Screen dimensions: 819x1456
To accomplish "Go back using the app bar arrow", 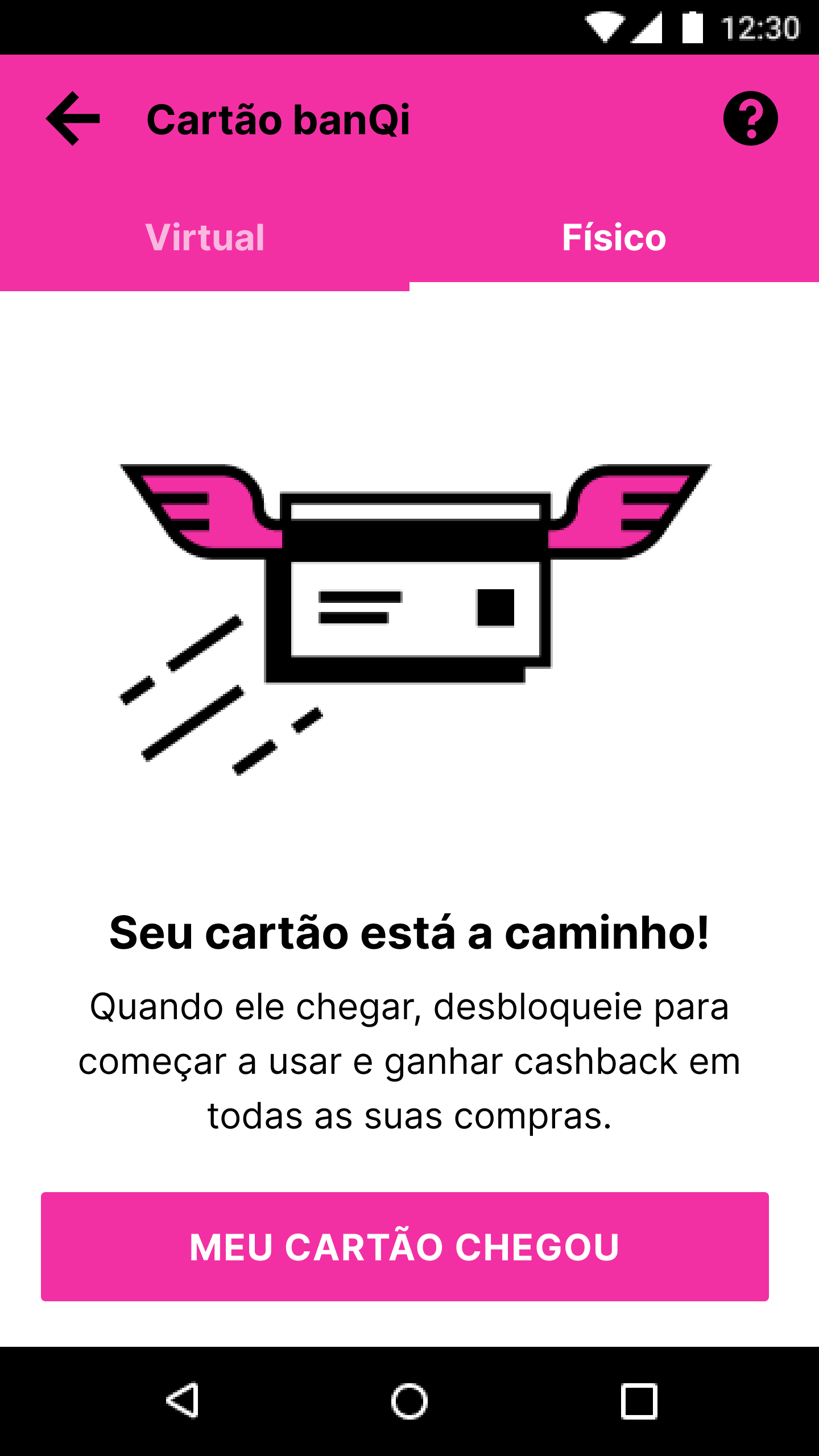I will [73, 118].
